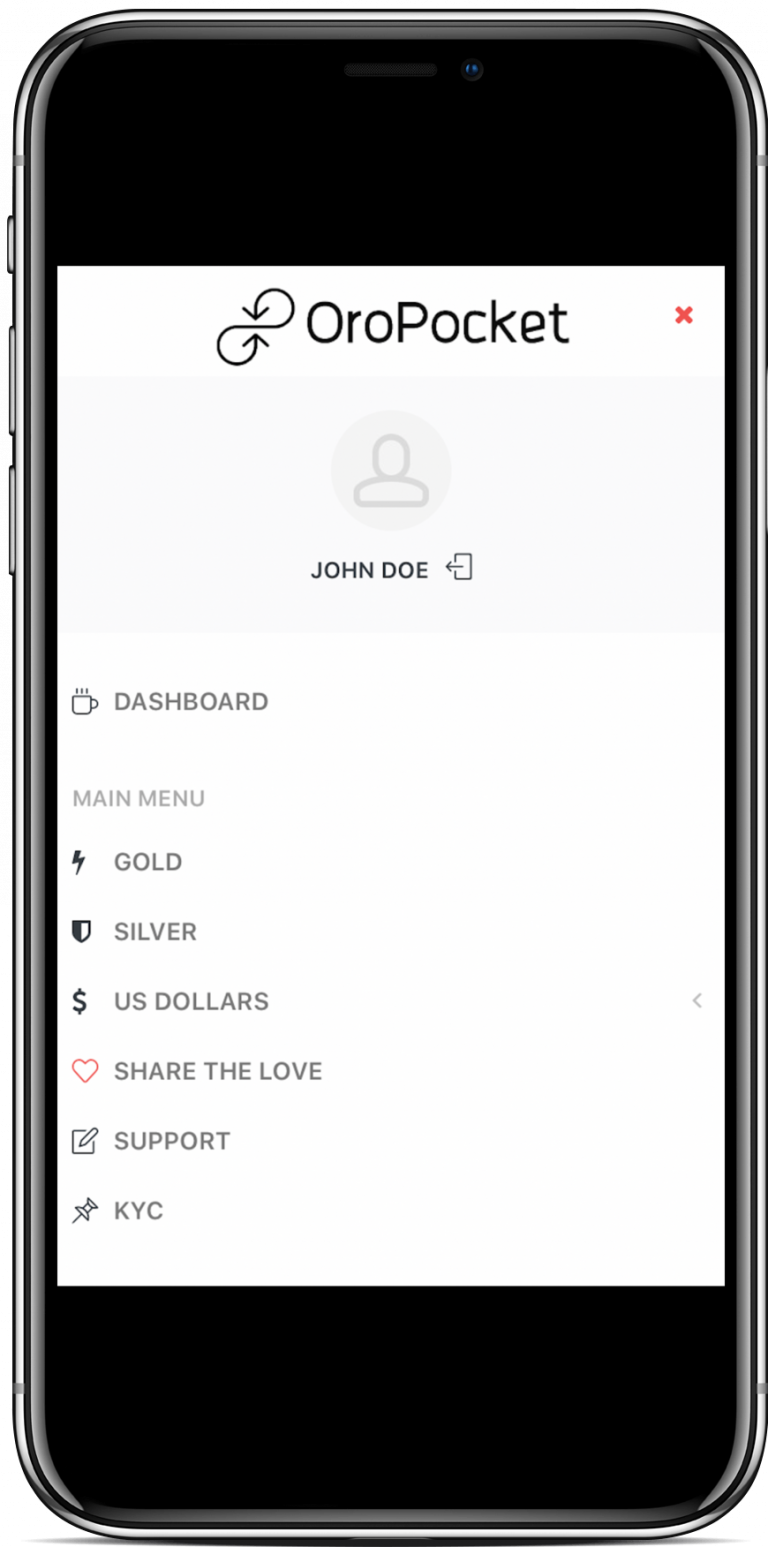Expand the US Dollars submenu
The width and height of the screenshot is (768, 1547).
(191, 1001)
